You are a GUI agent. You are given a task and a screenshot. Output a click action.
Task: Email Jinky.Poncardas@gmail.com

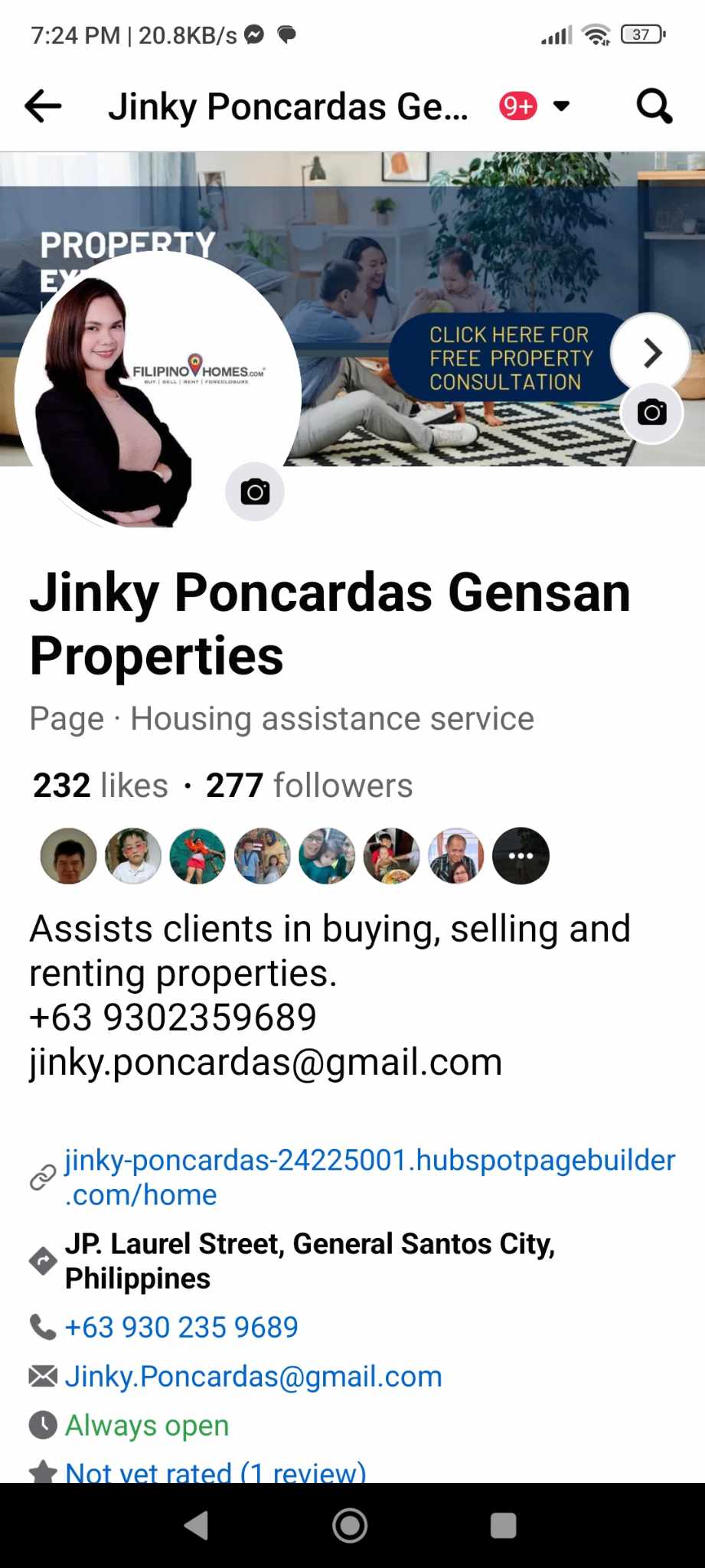click(x=253, y=1376)
